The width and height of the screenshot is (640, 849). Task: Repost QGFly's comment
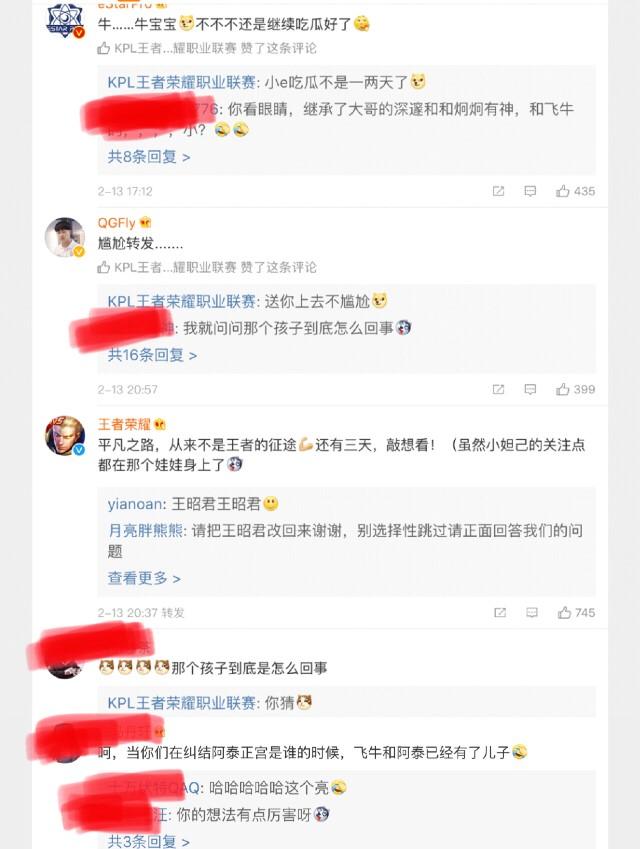[498, 389]
